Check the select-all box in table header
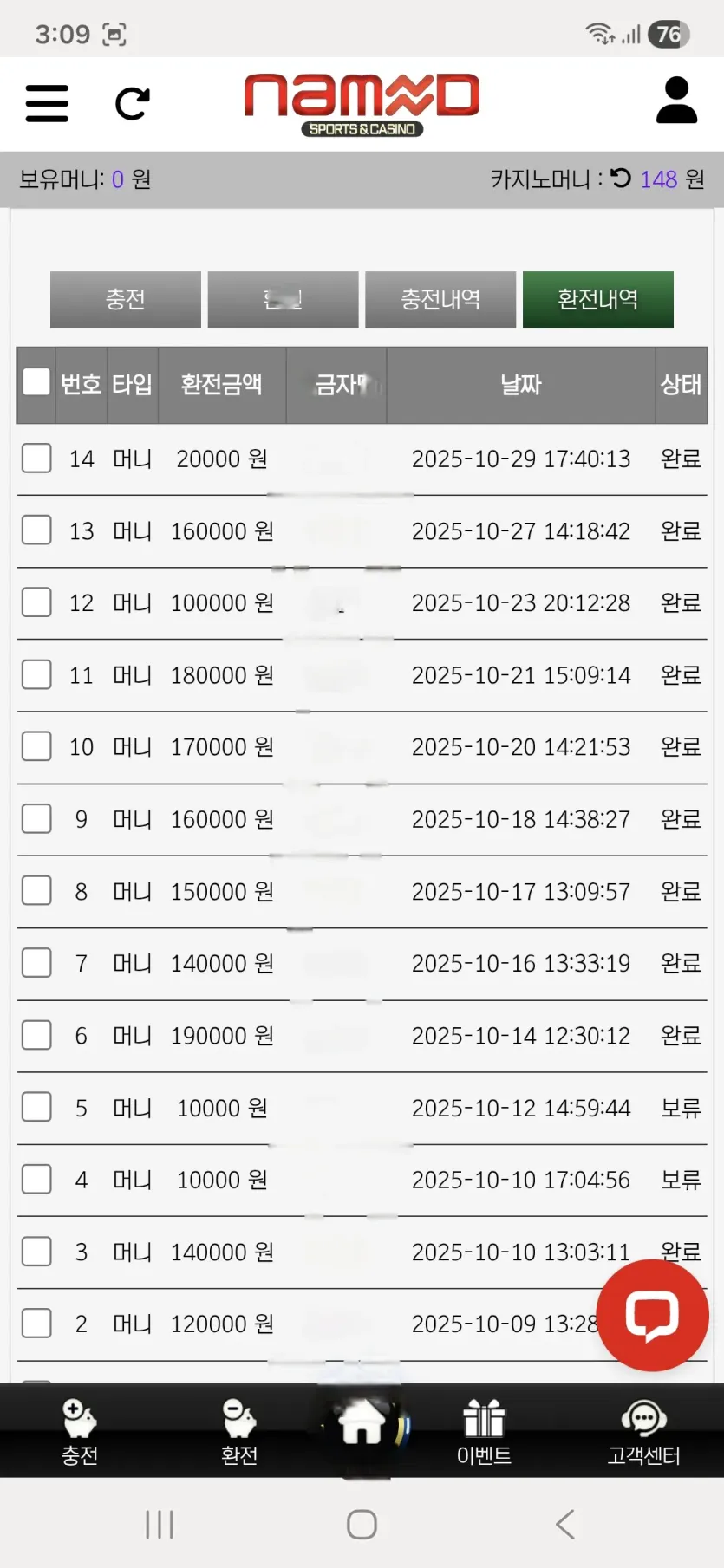724x1568 pixels. point(36,381)
